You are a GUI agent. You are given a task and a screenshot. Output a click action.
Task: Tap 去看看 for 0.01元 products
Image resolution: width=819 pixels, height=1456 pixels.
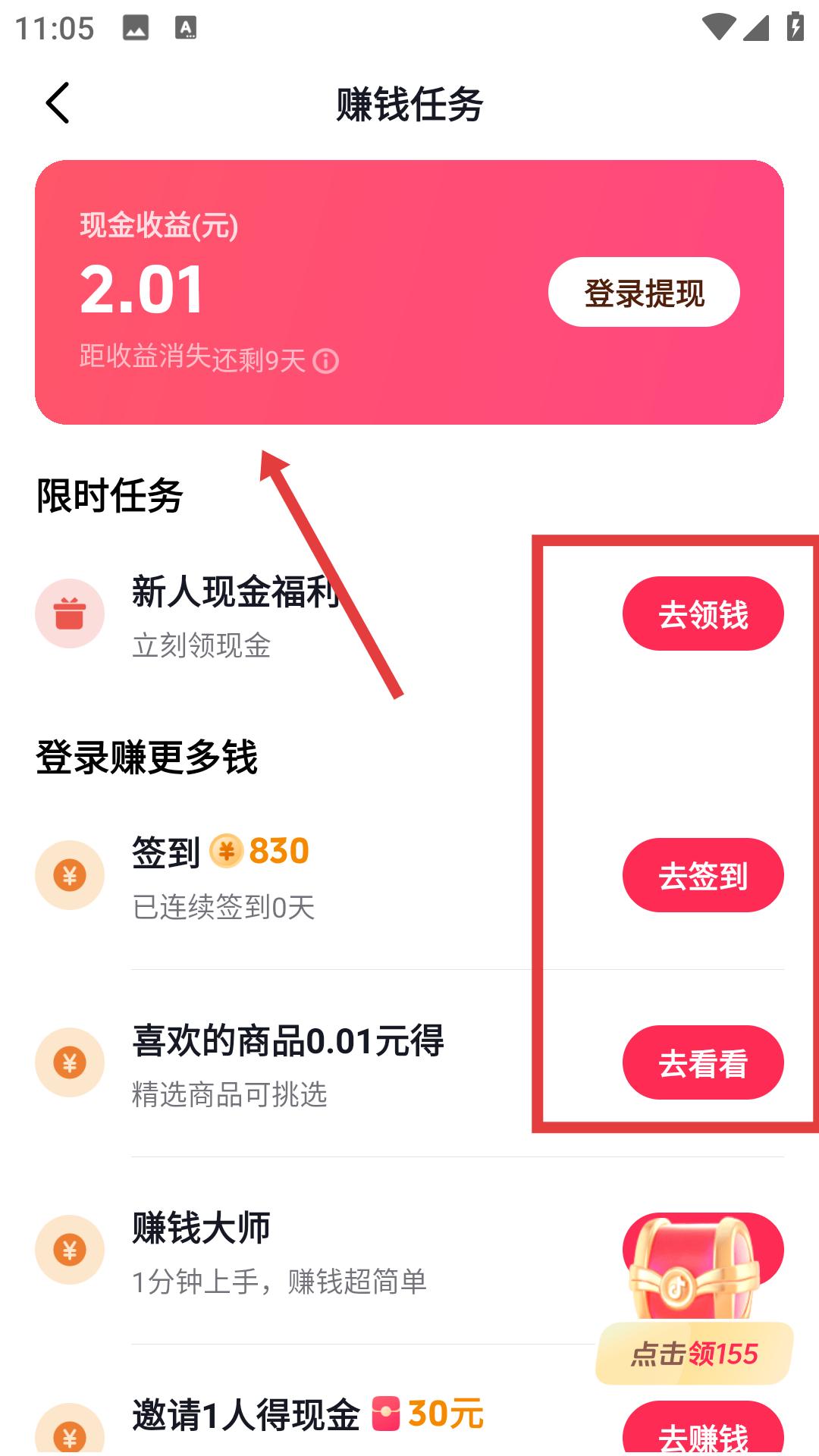tap(702, 1062)
